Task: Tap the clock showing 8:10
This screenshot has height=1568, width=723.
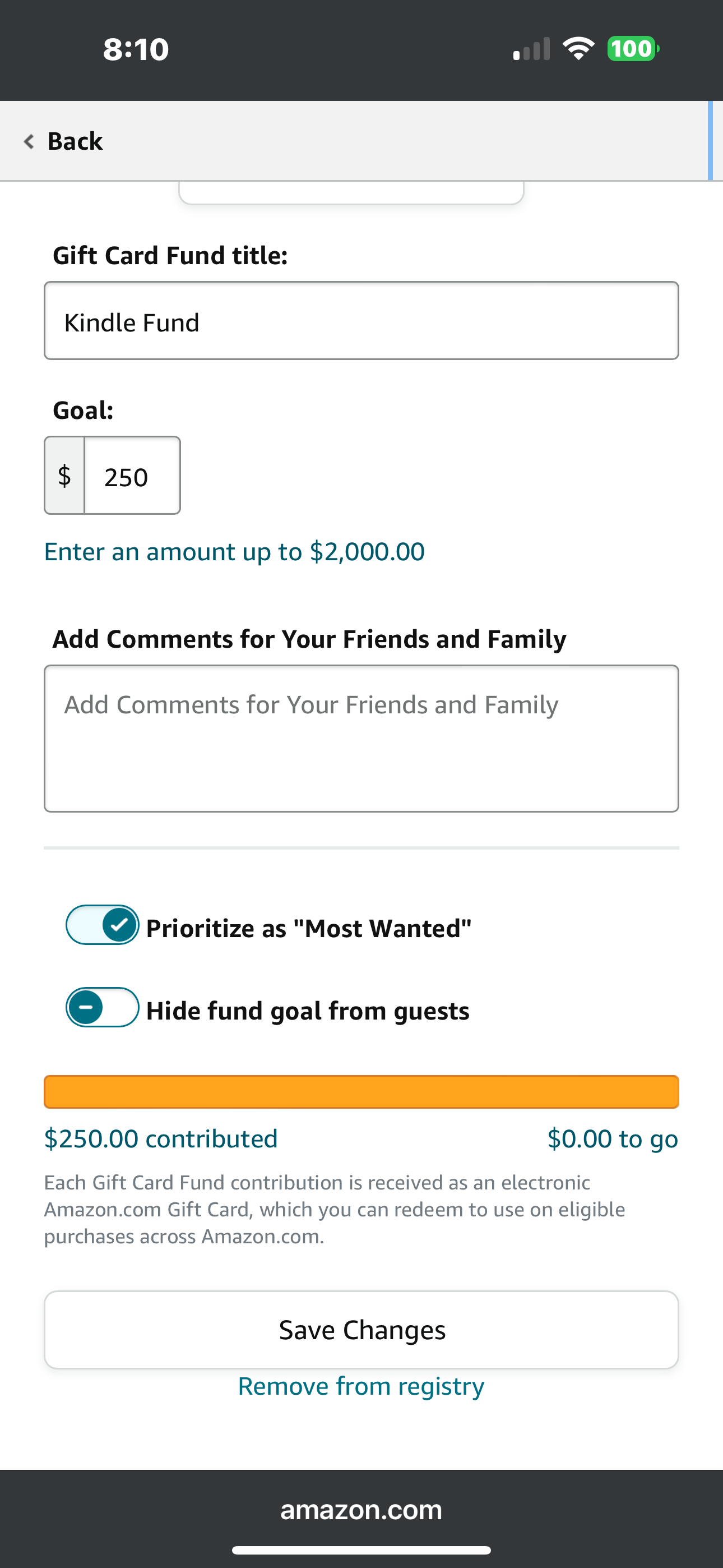Action: click(135, 49)
